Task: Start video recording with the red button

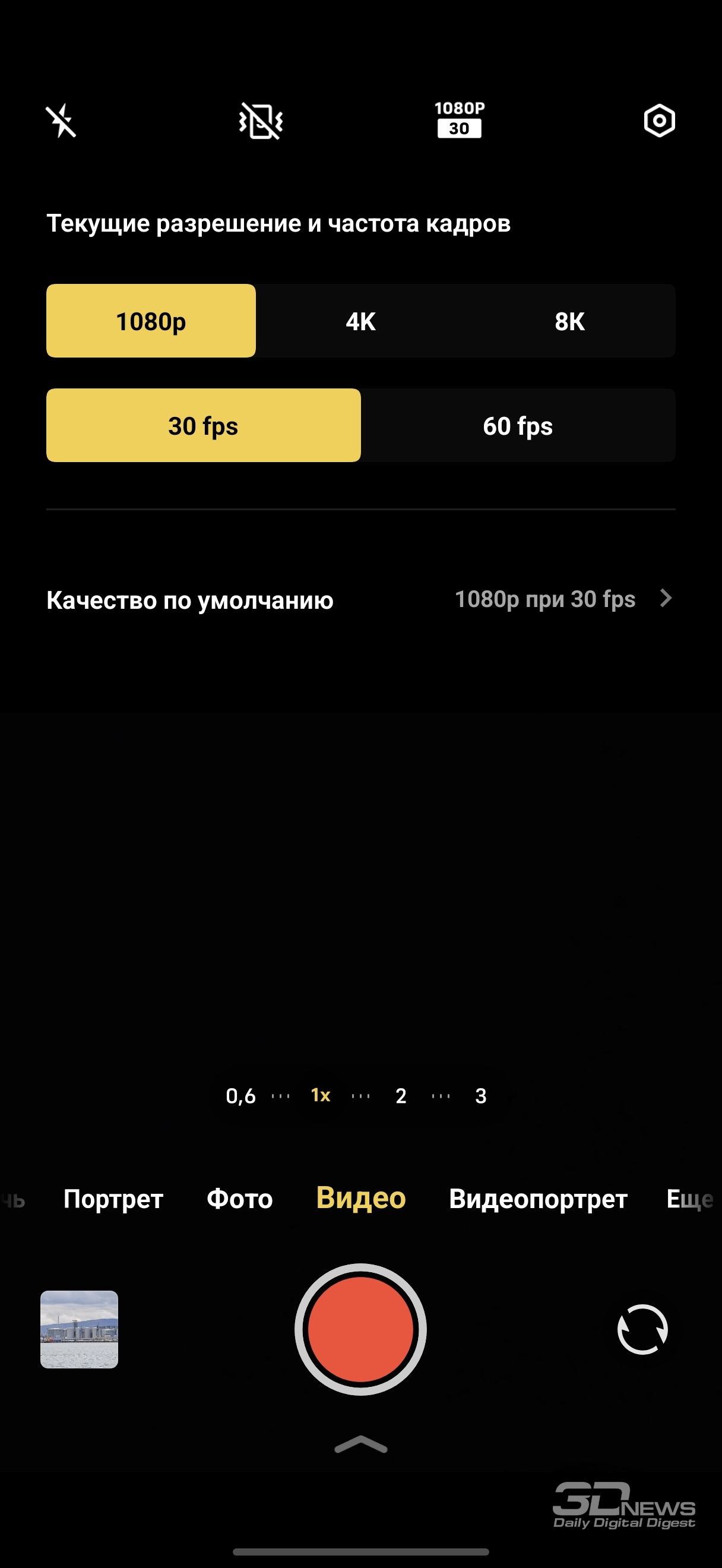Action: [x=360, y=1329]
